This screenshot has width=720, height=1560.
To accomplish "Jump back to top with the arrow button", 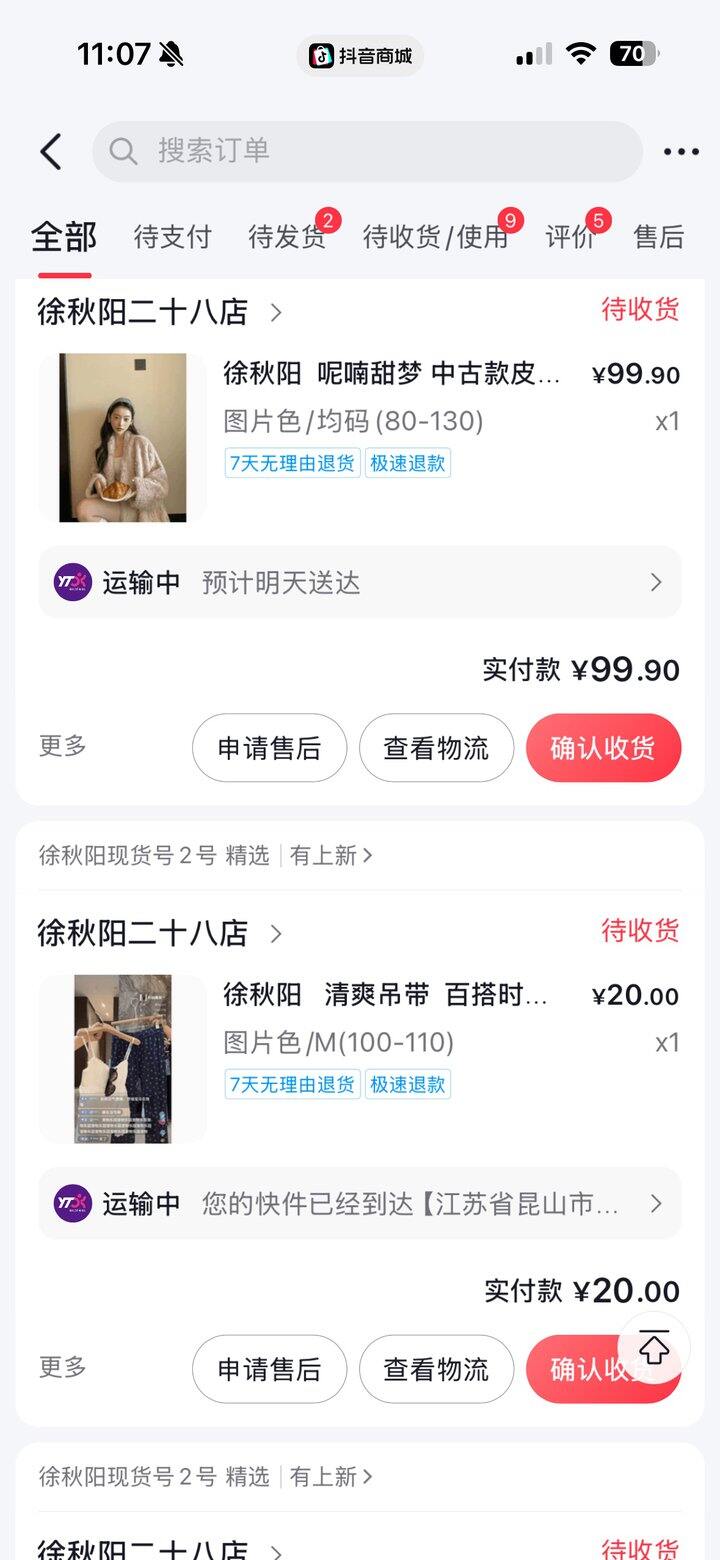I will (x=654, y=1348).
